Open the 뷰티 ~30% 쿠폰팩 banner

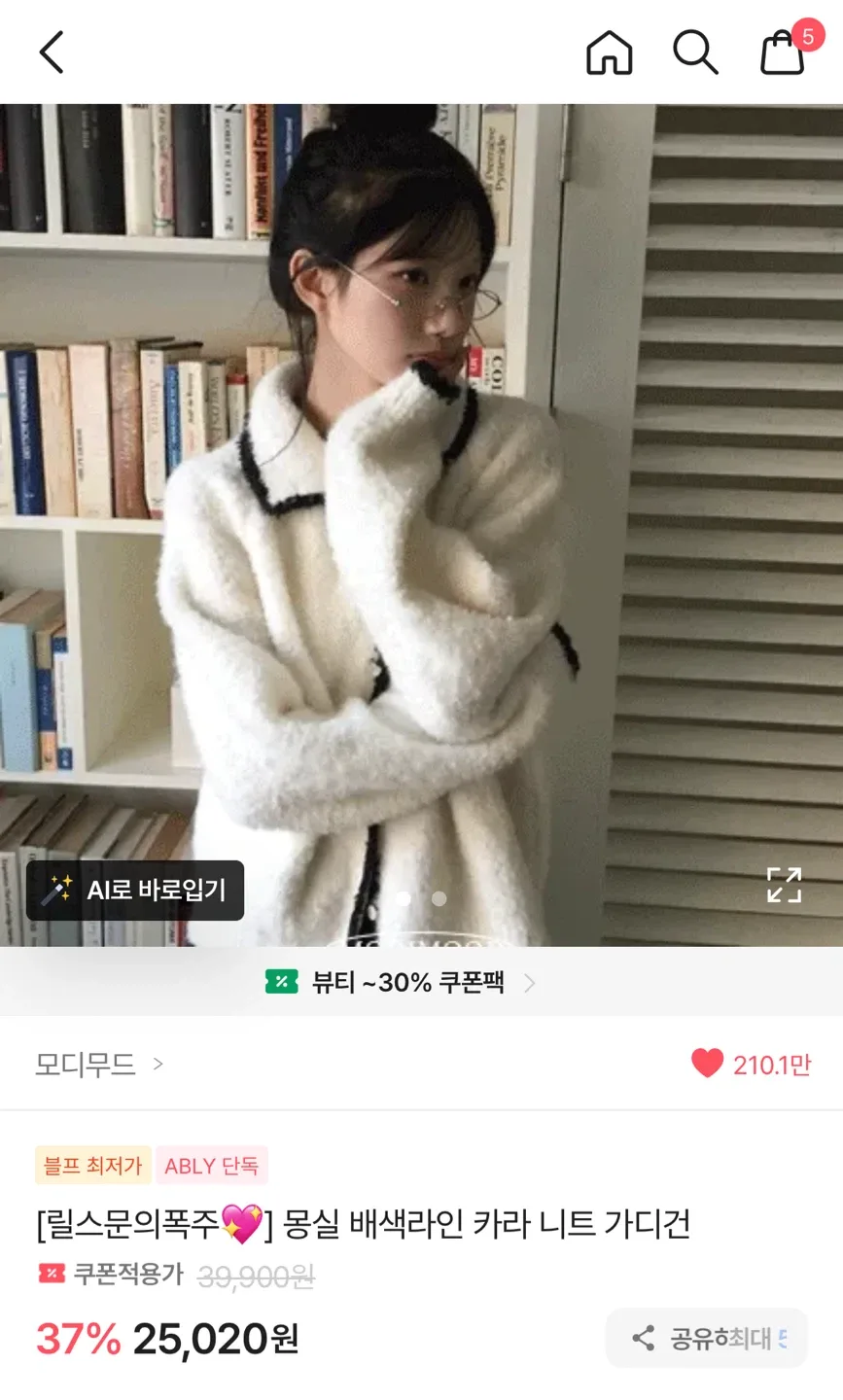(401, 982)
